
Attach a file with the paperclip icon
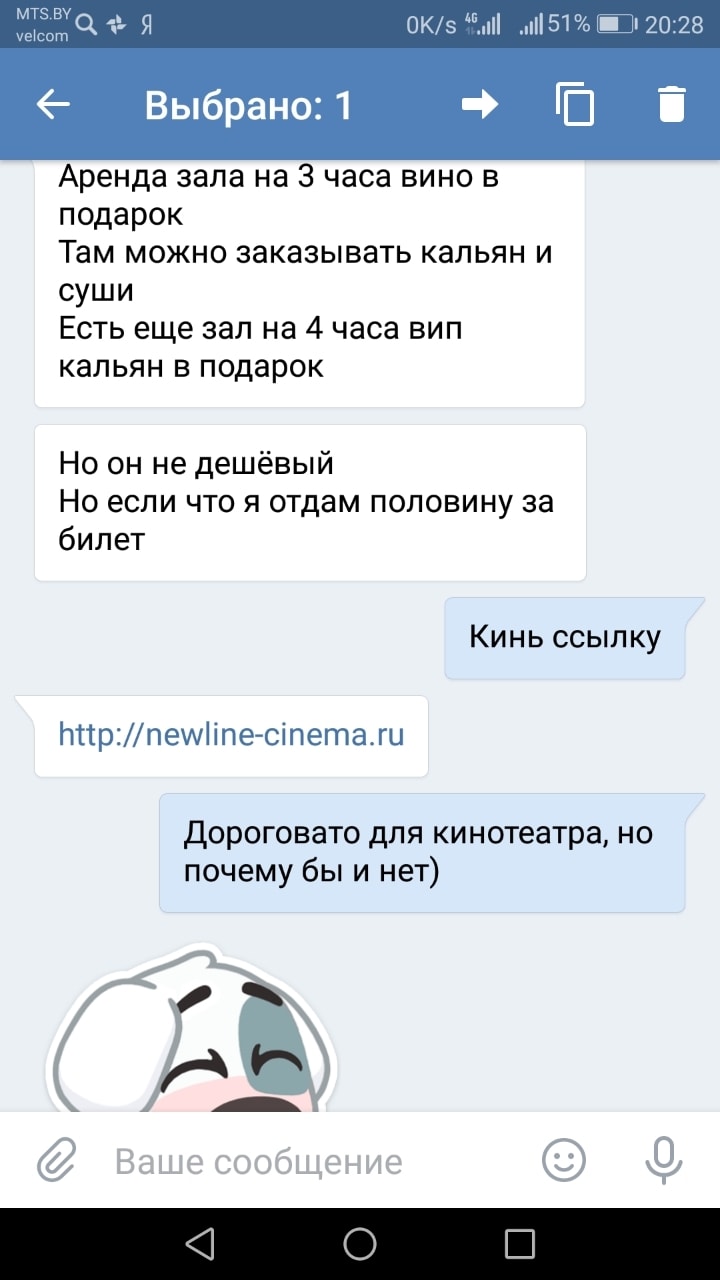pos(57,1161)
